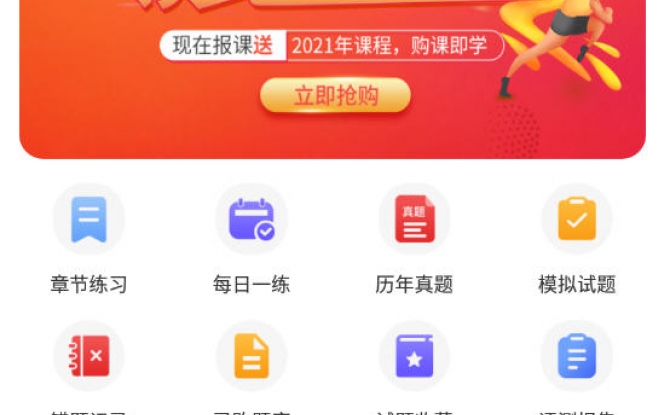Image resolution: width=670 pixels, height=415 pixels.
Task: Tap the 立即抢购 button on the banner
Action: pos(335,96)
